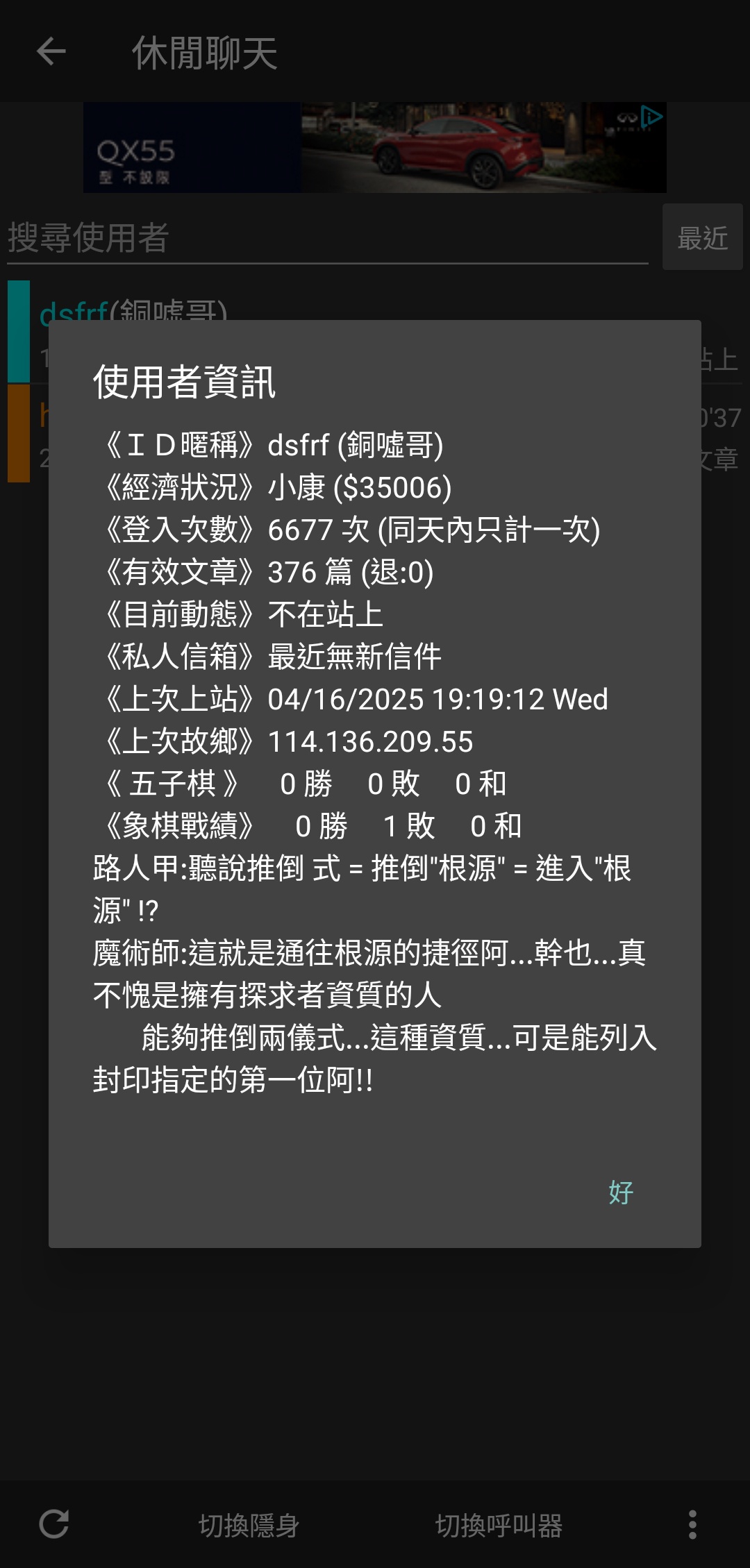Focus the 搜尋使用者 search field

(x=326, y=238)
